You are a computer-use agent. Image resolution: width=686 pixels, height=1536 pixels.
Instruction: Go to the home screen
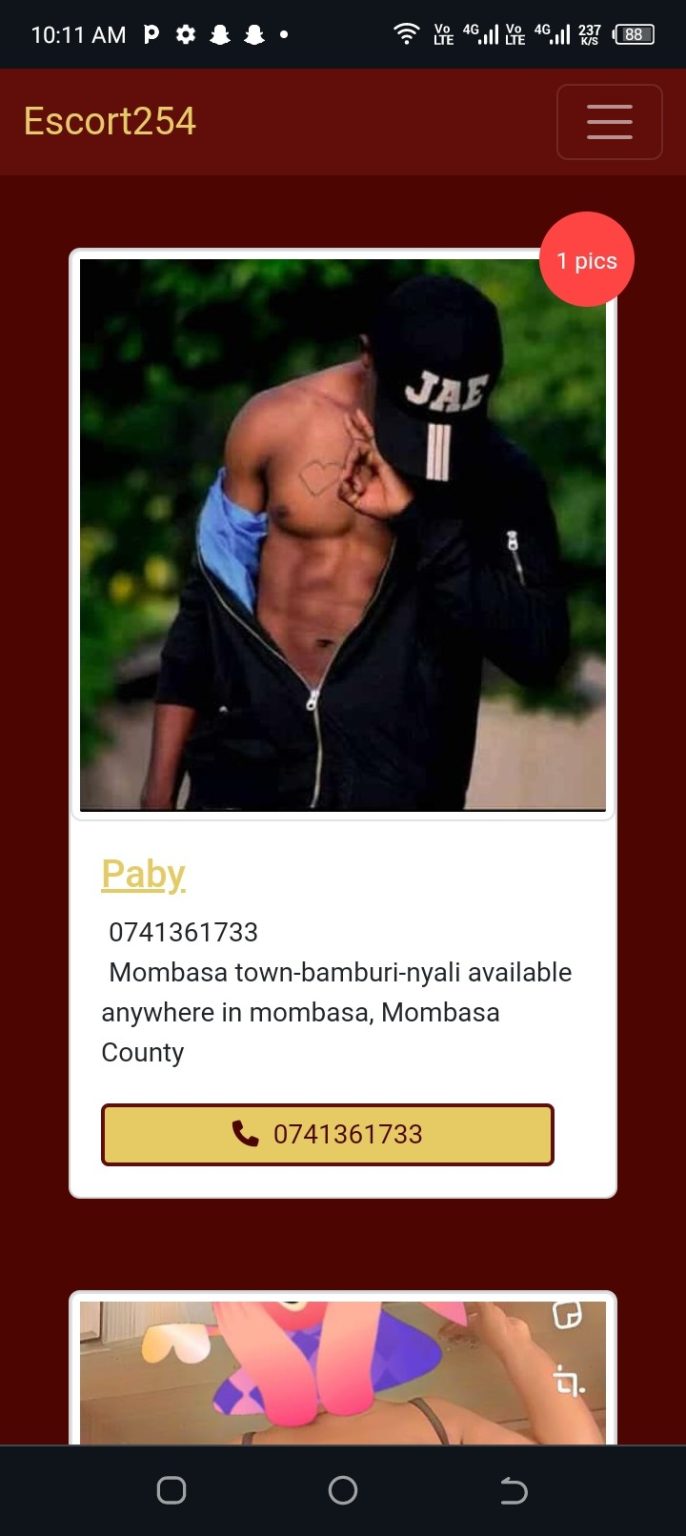pos(342,1491)
